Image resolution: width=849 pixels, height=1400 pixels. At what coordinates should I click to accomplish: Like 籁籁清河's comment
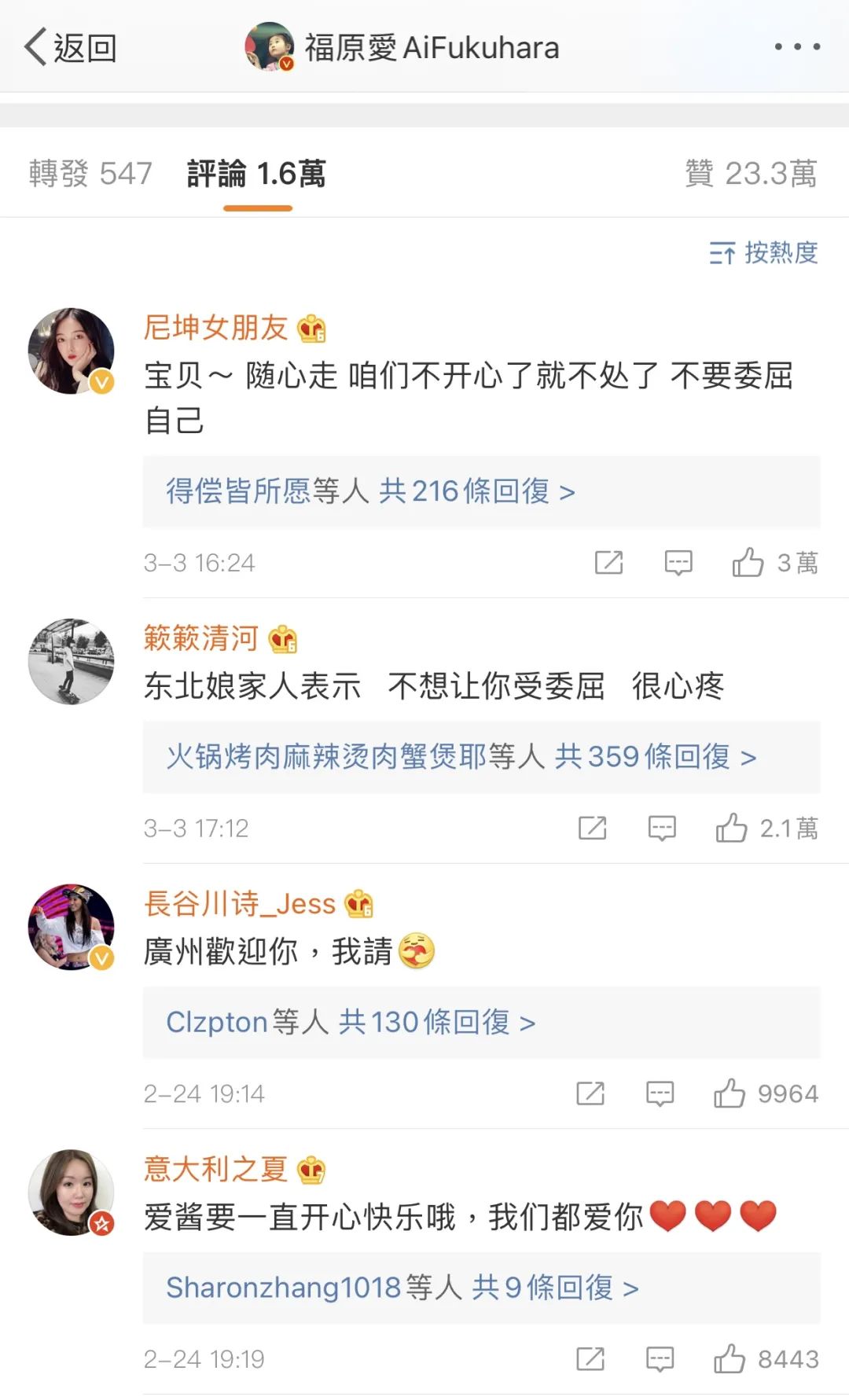coord(766,829)
